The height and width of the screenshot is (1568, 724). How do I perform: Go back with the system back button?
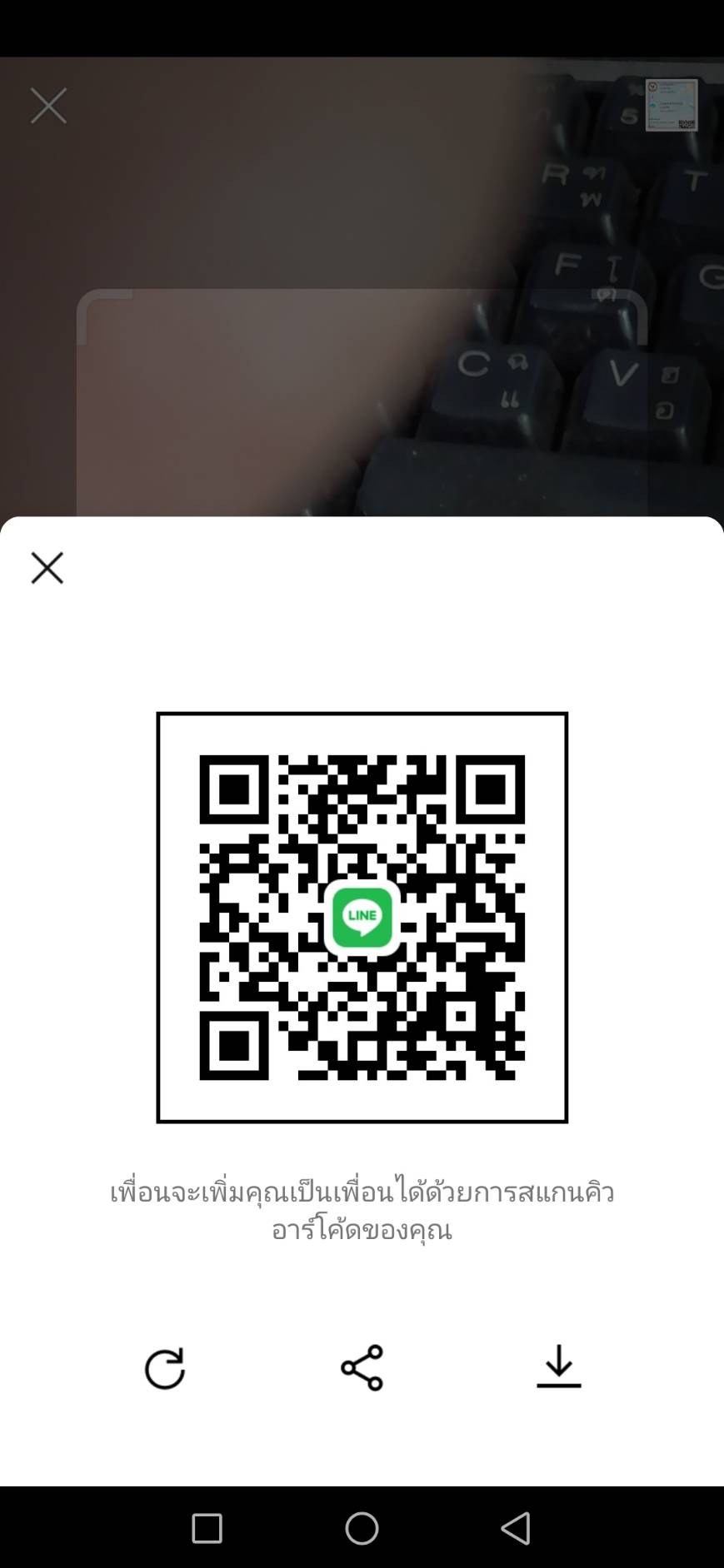pyautogui.click(x=516, y=1528)
